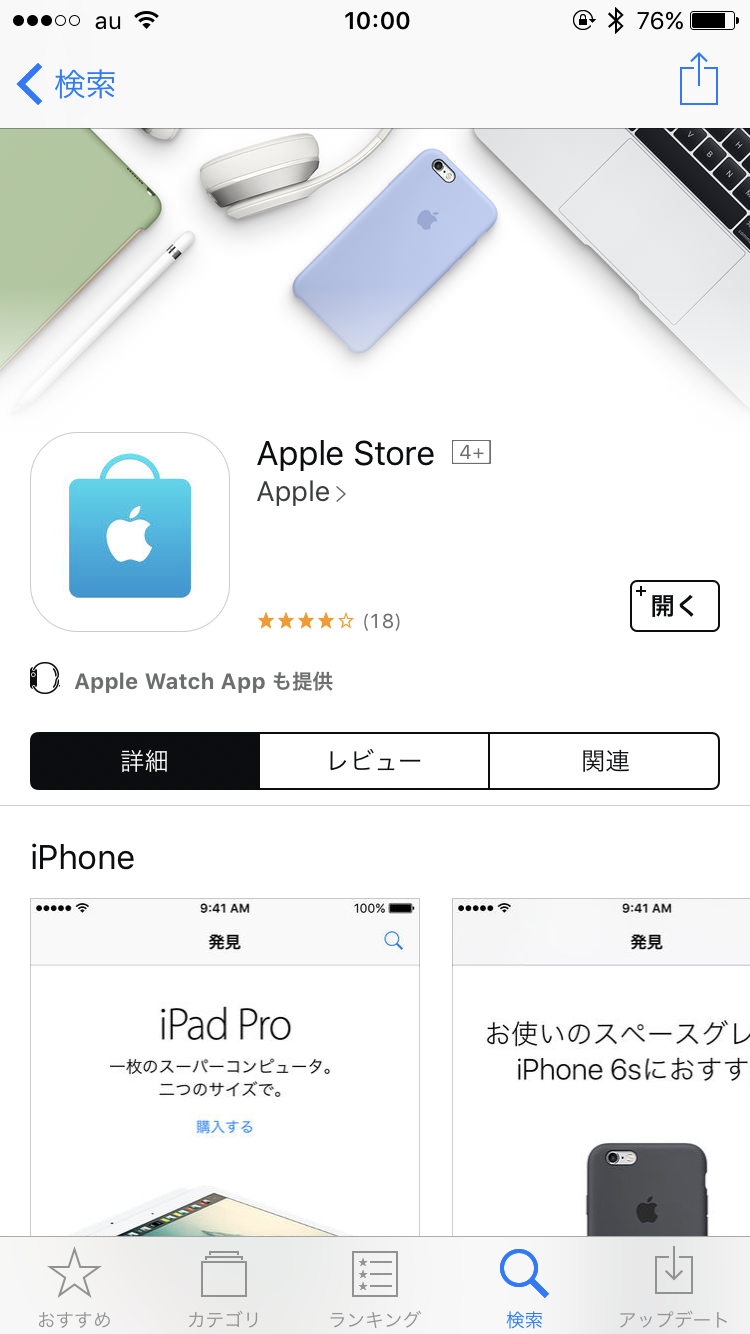Viewport: 750px width, 1334px height.
Task: View the iPad Pro screenshot preview
Action: pyautogui.click(x=225, y=1065)
